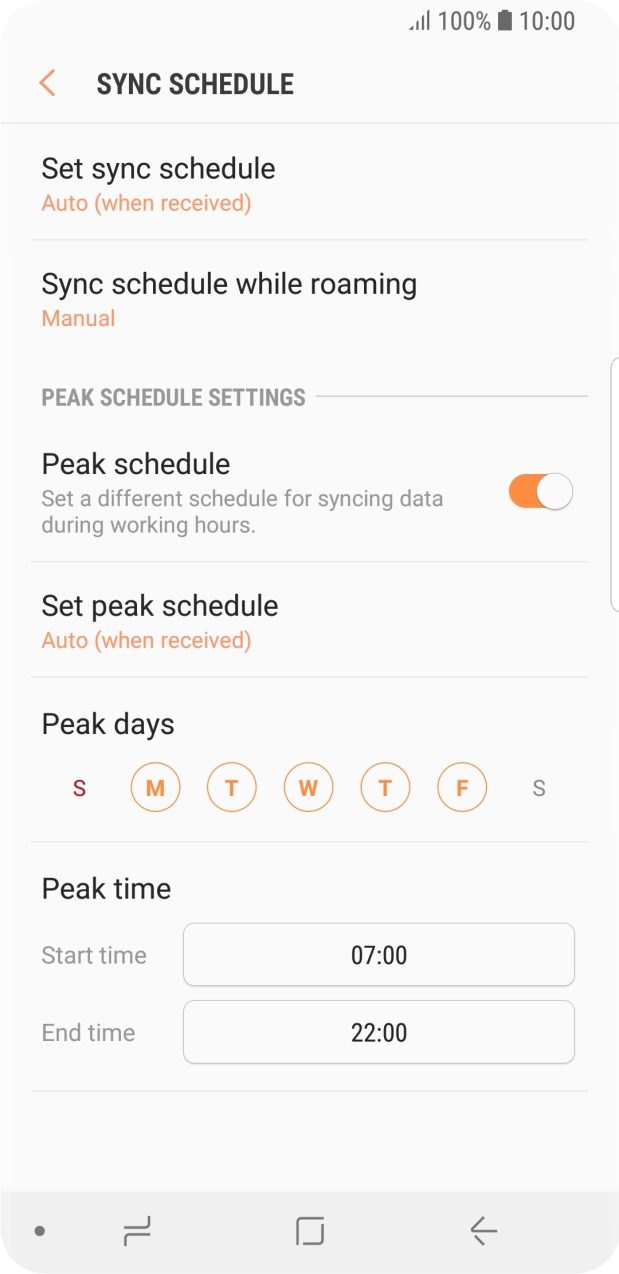Deselect Friday from peak days
The width and height of the screenshot is (619, 1274).
coord(462,788)
